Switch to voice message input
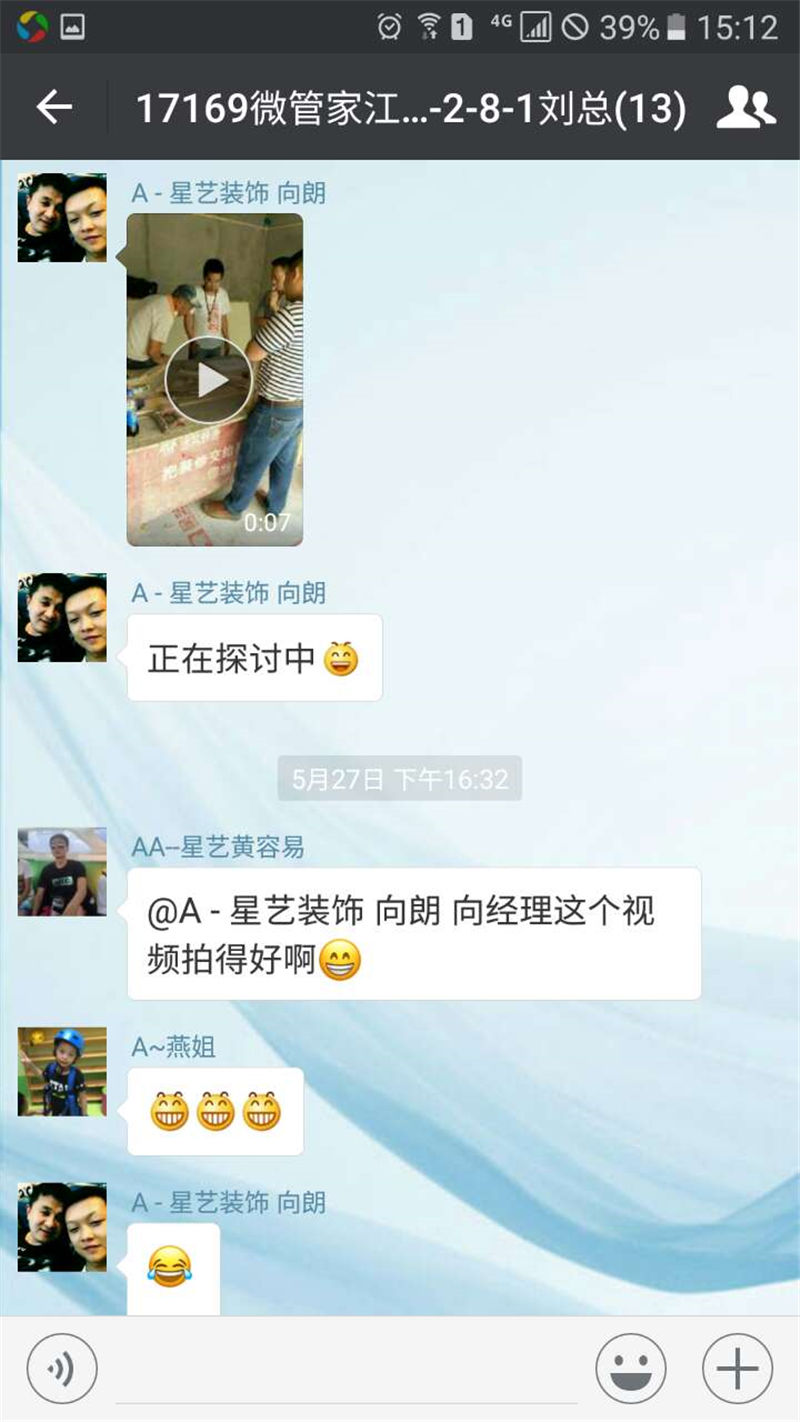The height and width of the screenshot is (1422, 800). pyautogui.click(x=62, y=1369)
